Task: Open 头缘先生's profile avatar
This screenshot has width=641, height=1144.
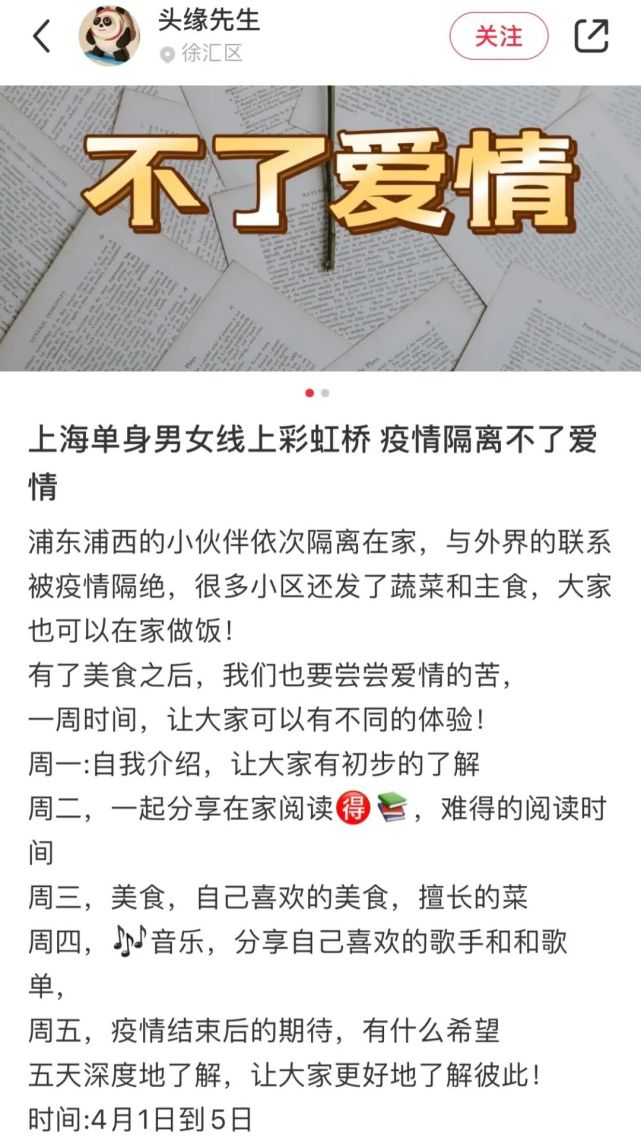Action: tap(109, 36)
